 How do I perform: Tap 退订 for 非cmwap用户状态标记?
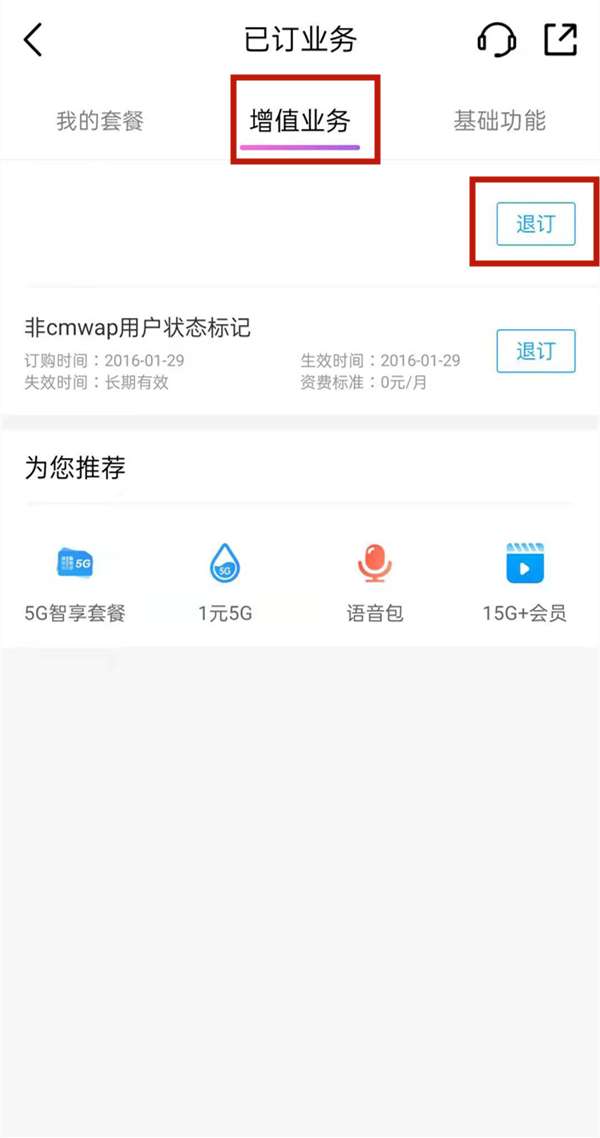[535, 351]
